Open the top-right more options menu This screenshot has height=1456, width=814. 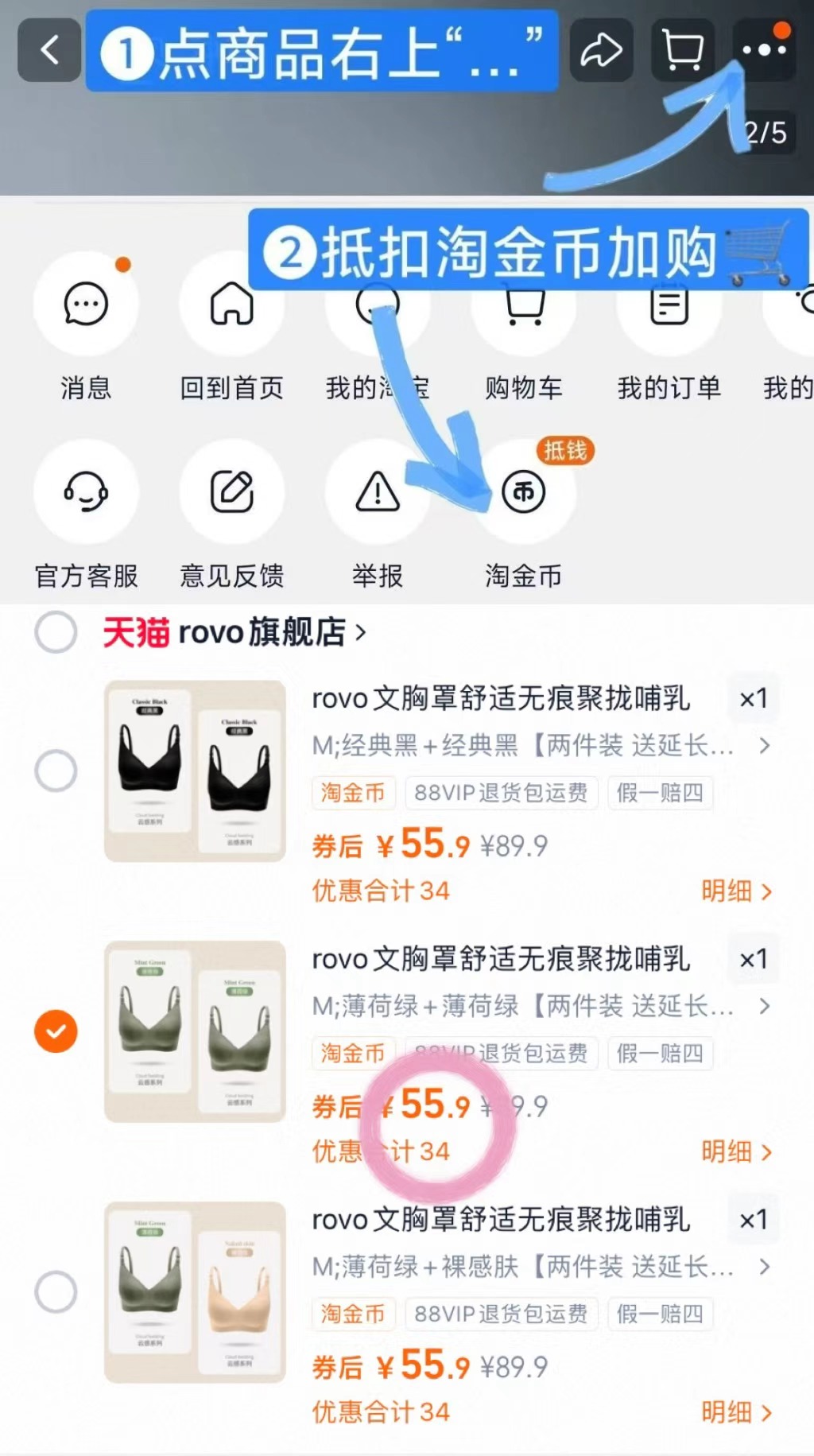click(761, 49)
